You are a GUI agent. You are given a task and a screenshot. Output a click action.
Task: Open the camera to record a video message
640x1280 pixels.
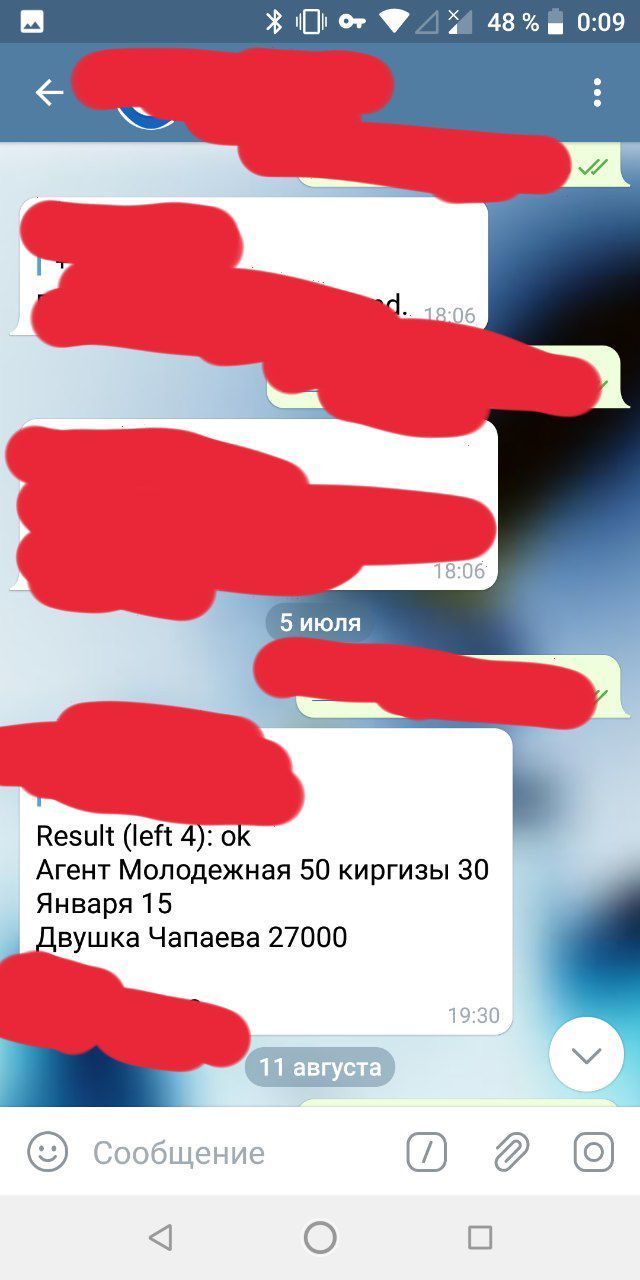click(x=593, y=1152)
